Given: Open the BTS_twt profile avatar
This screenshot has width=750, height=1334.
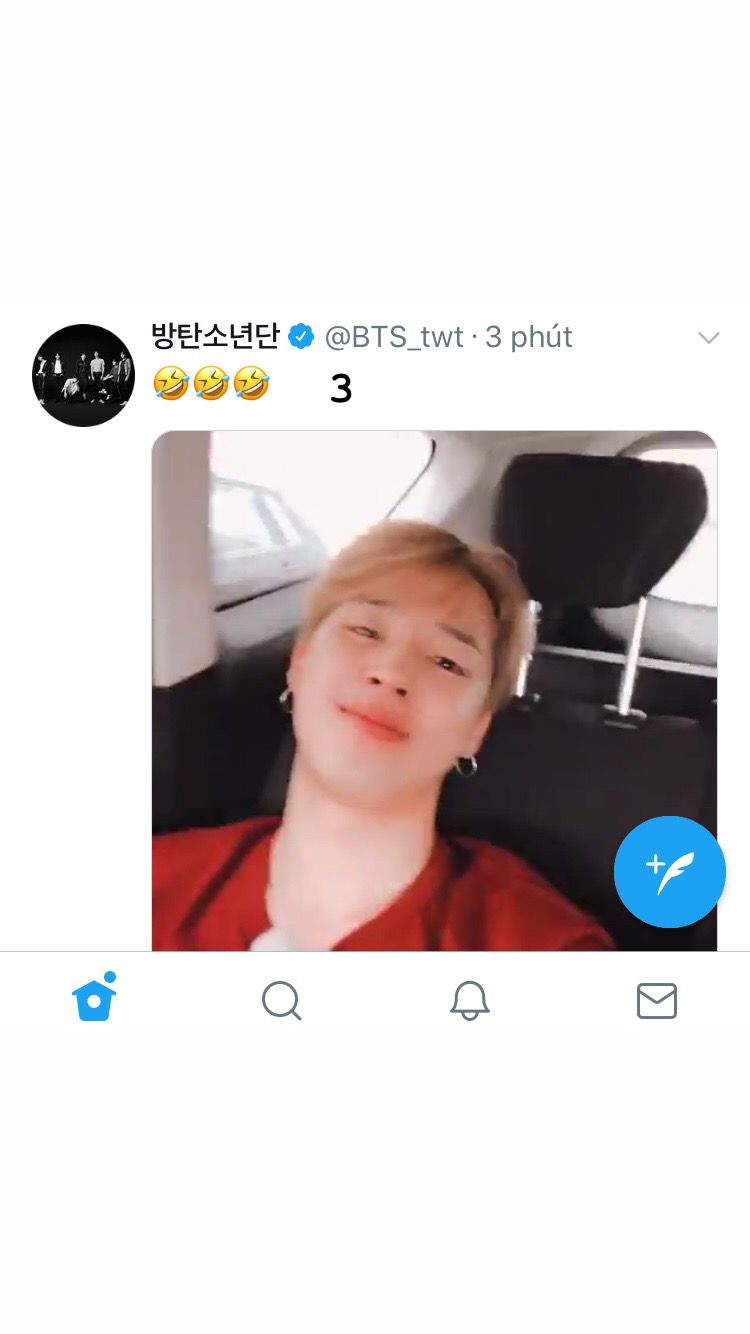Looking at the screenshot, I should point(83,375).
